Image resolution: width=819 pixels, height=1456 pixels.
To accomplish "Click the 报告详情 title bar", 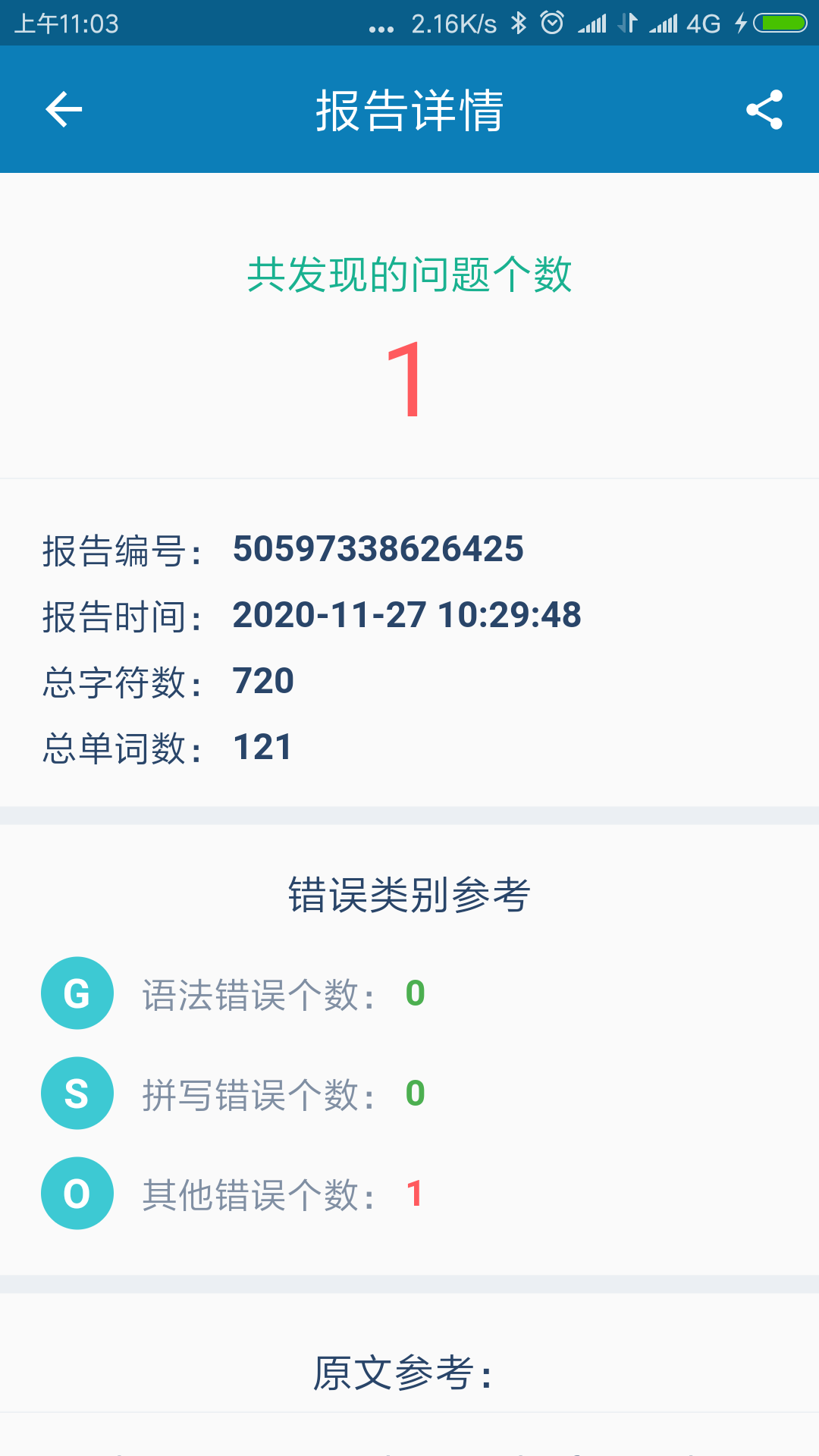I will pos(409,109).
